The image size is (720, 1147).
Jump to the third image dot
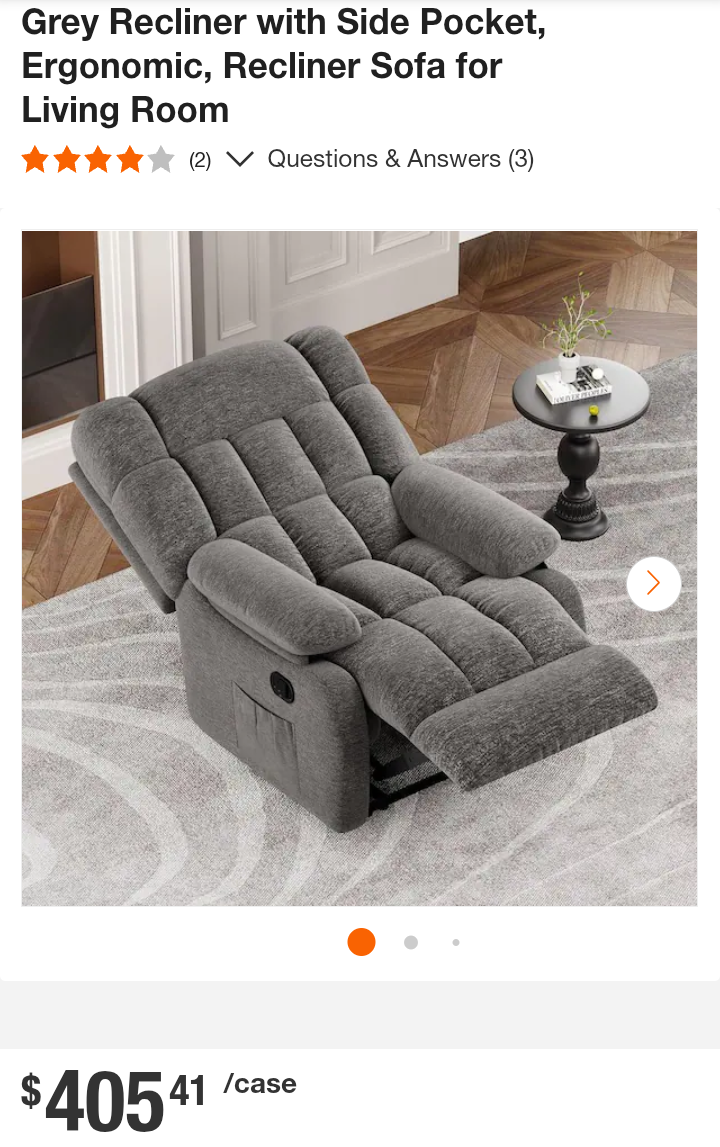coord(456,942)
